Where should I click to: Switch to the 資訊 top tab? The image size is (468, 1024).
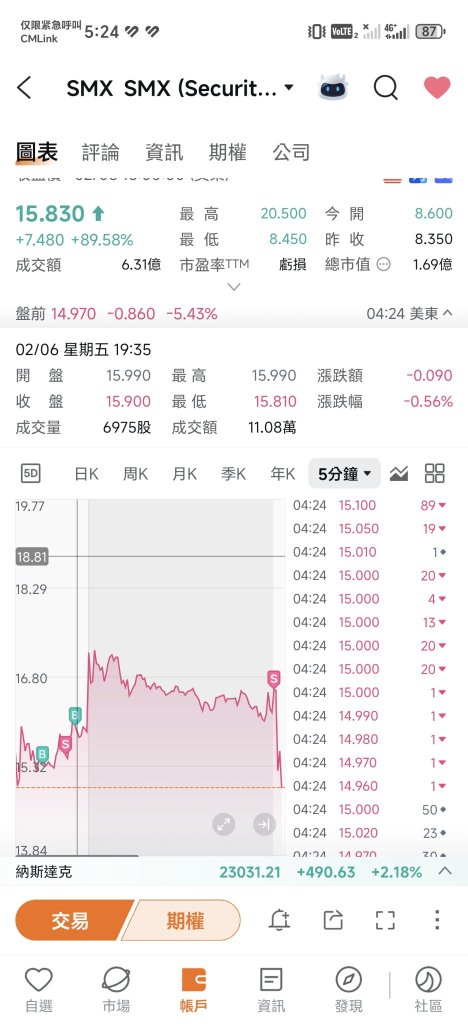point(164,153)
